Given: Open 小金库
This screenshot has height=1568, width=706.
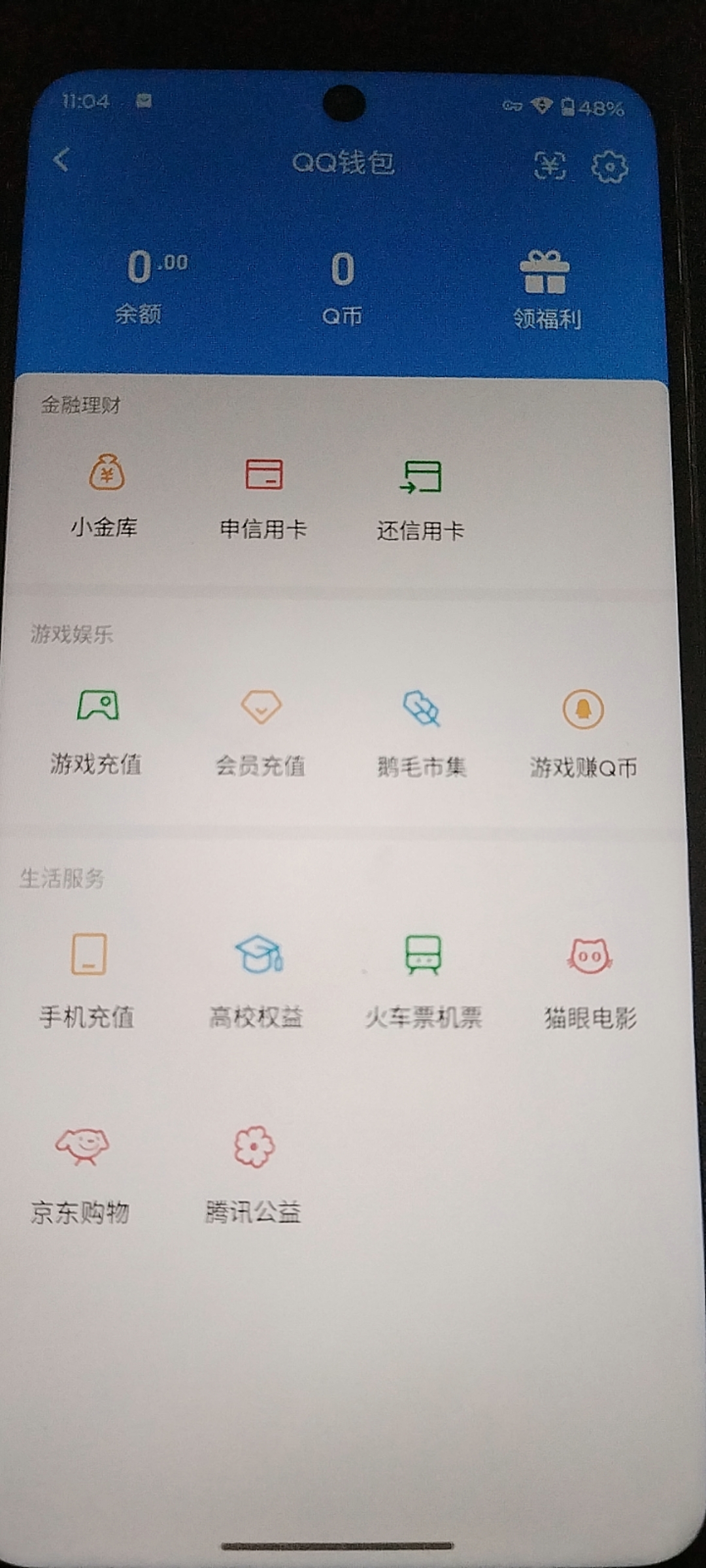Looking at the screenshot, I should click(x=105, y=495).
